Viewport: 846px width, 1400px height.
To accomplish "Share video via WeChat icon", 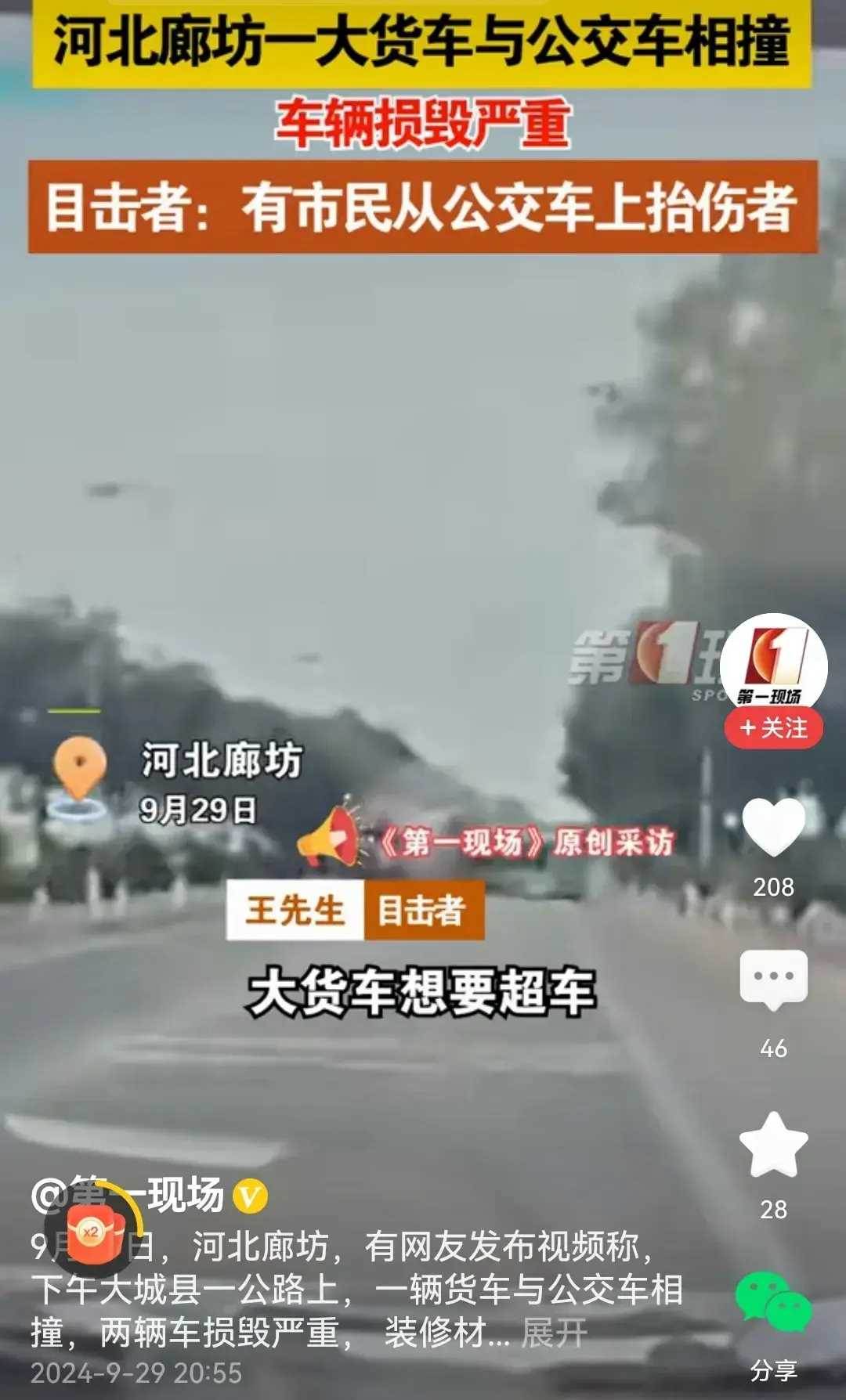I will 773,1304.
